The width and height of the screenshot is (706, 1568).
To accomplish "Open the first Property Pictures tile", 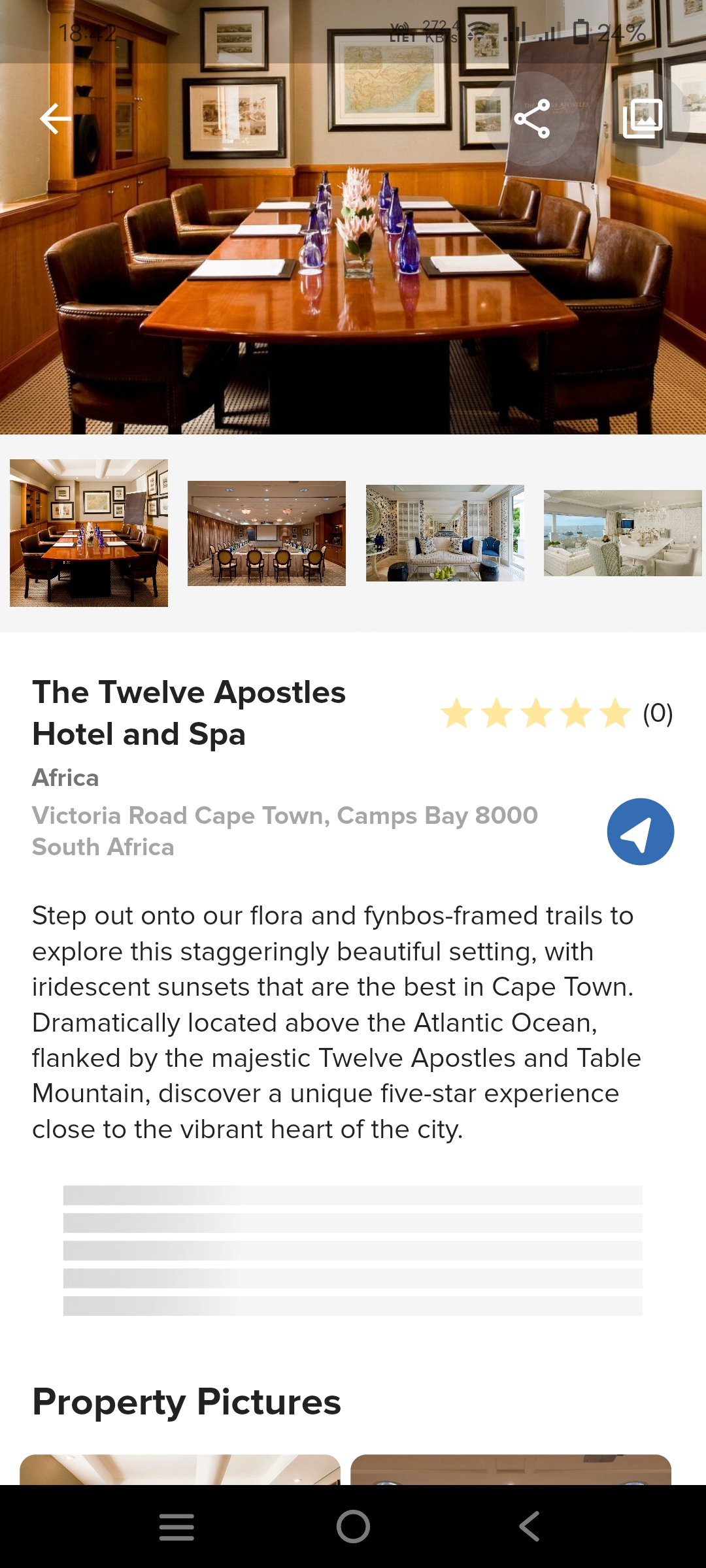I will 180,1469.
